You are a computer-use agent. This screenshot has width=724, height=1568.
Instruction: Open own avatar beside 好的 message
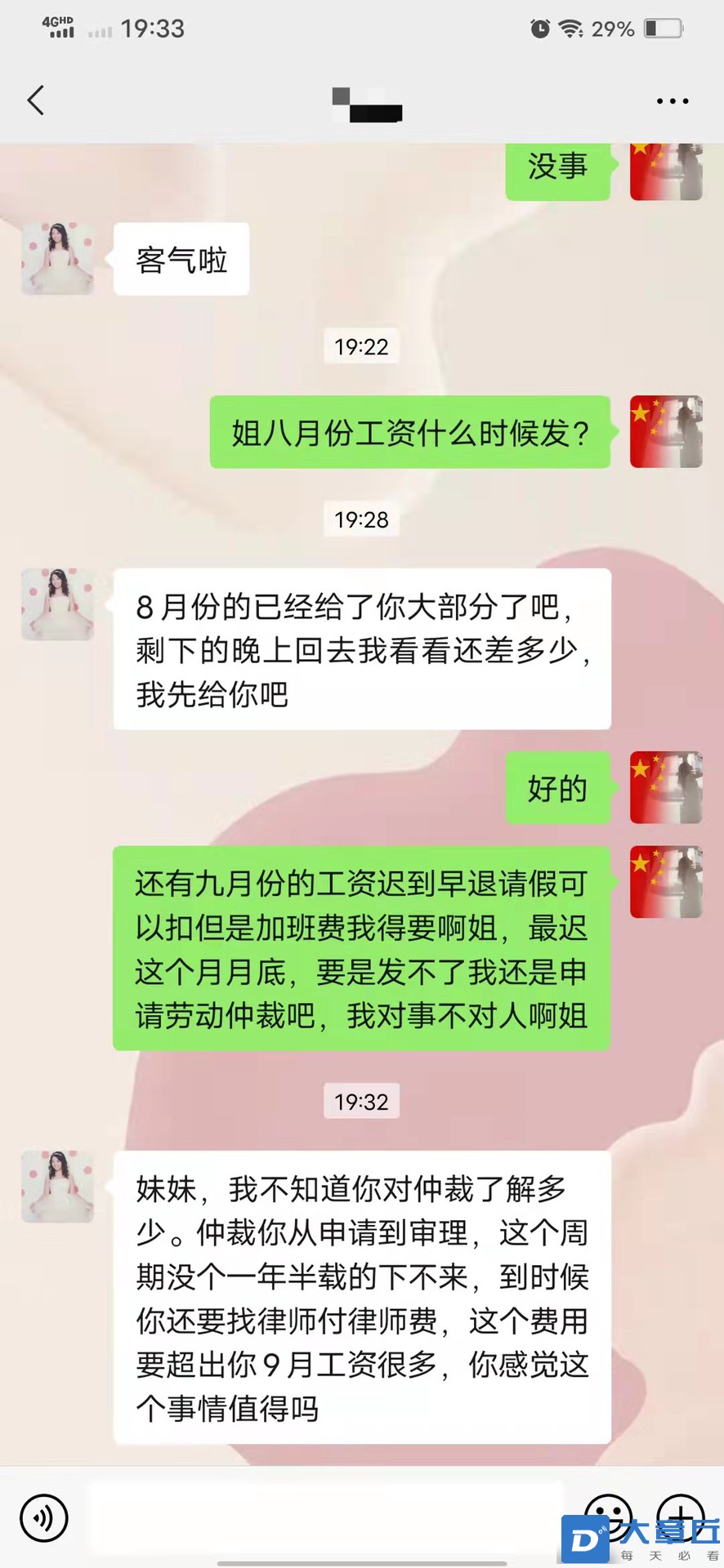pos(666,787)
